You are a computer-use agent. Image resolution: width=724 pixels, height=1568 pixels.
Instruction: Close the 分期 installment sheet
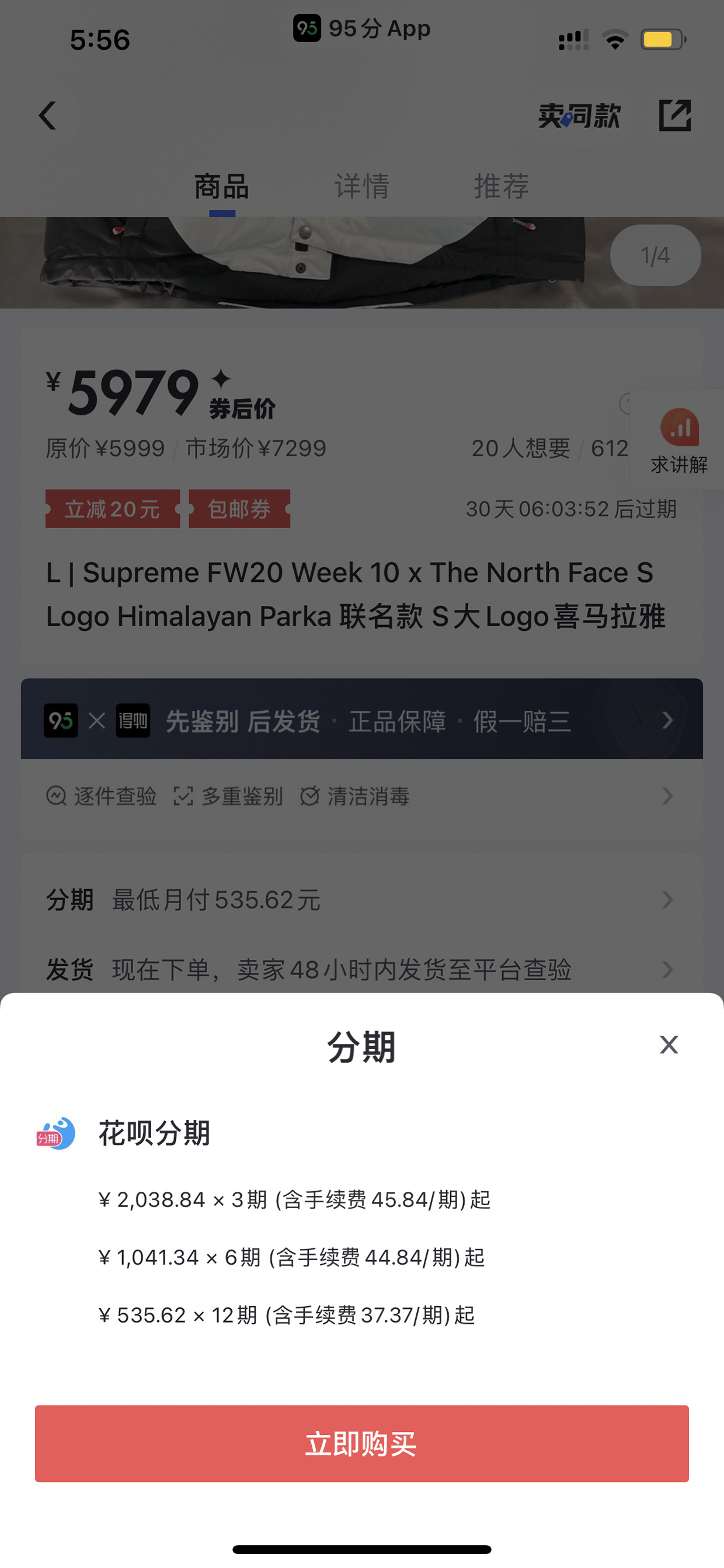[669, 1045]
